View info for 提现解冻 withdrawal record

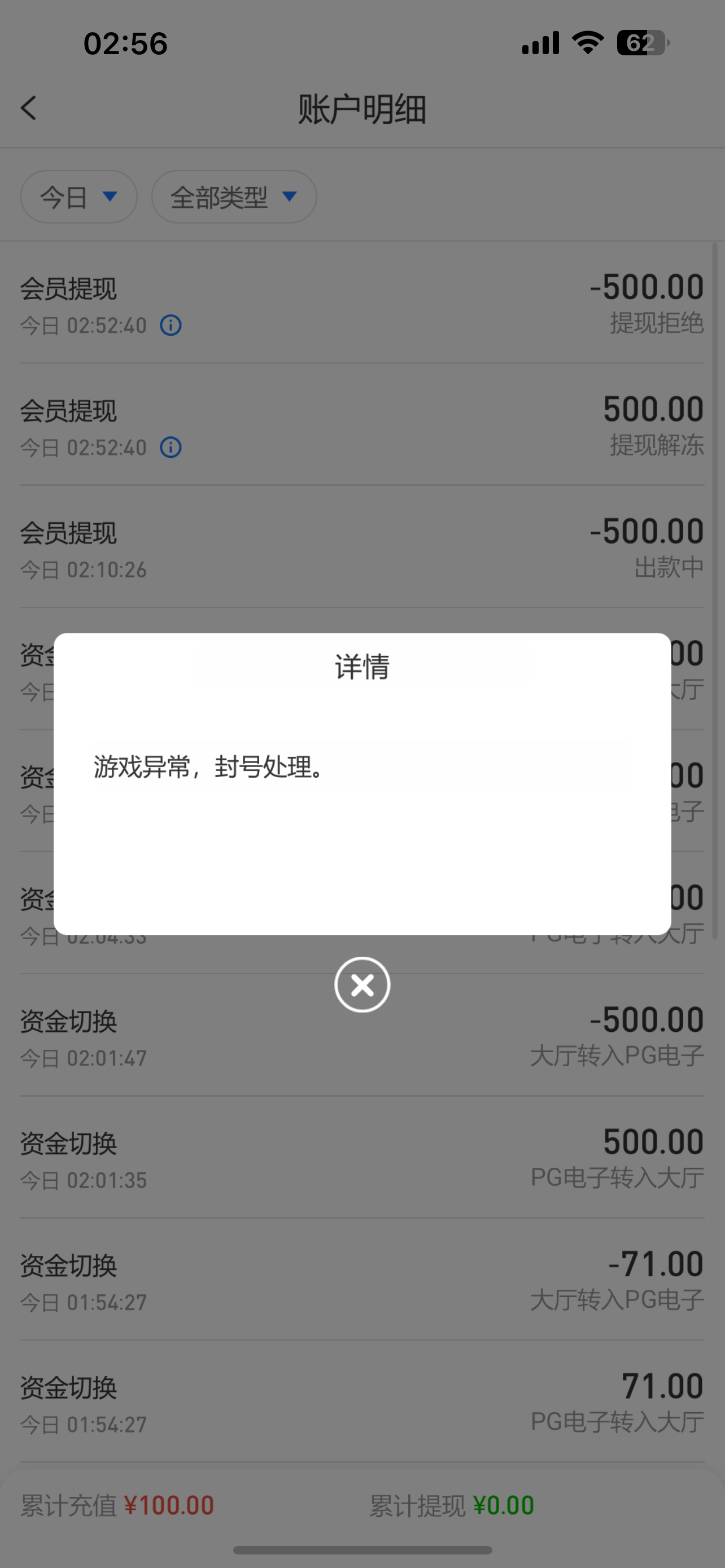[171, 448]
